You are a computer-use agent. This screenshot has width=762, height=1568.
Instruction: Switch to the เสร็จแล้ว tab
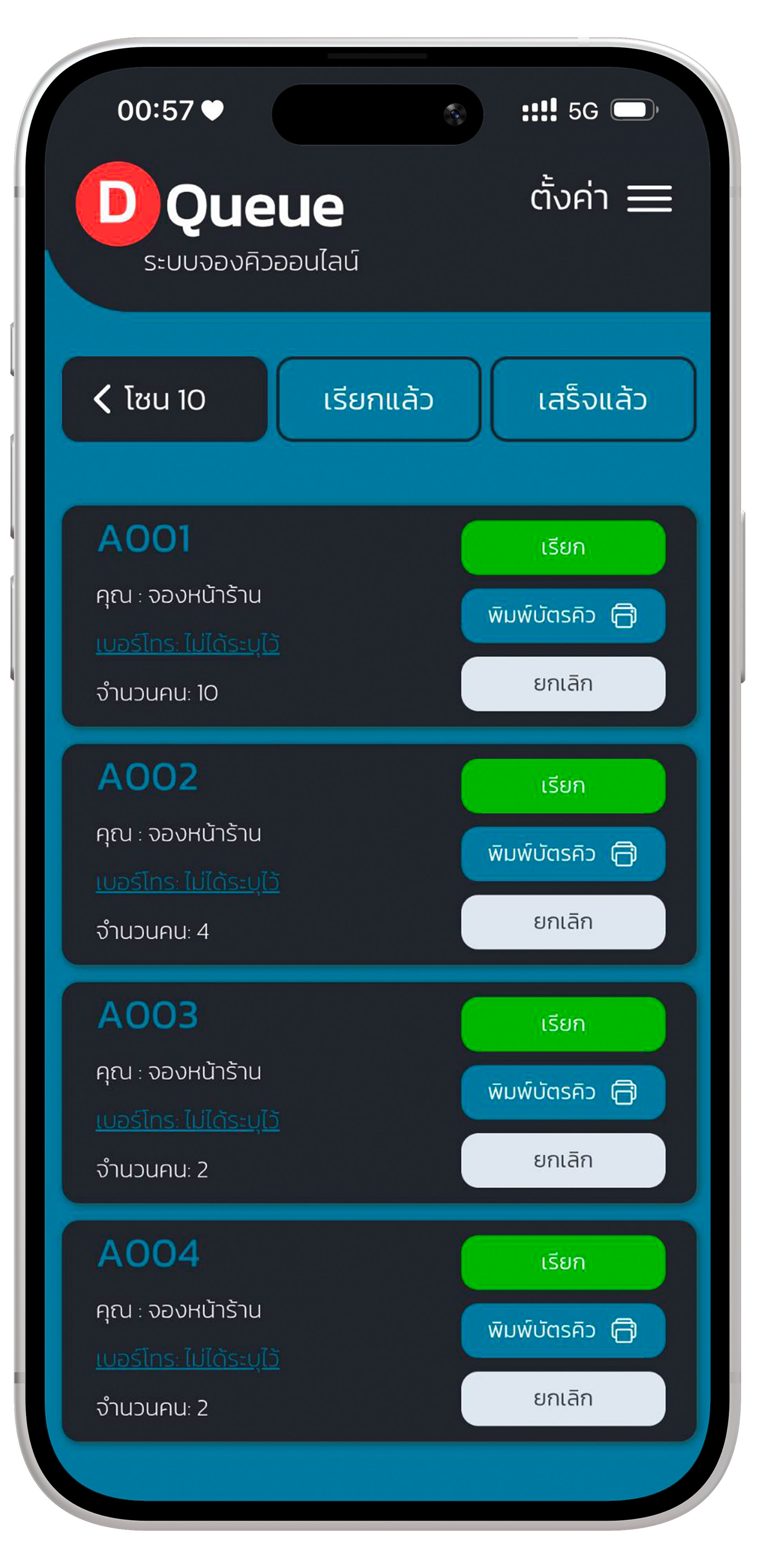(x=593, y=399)
